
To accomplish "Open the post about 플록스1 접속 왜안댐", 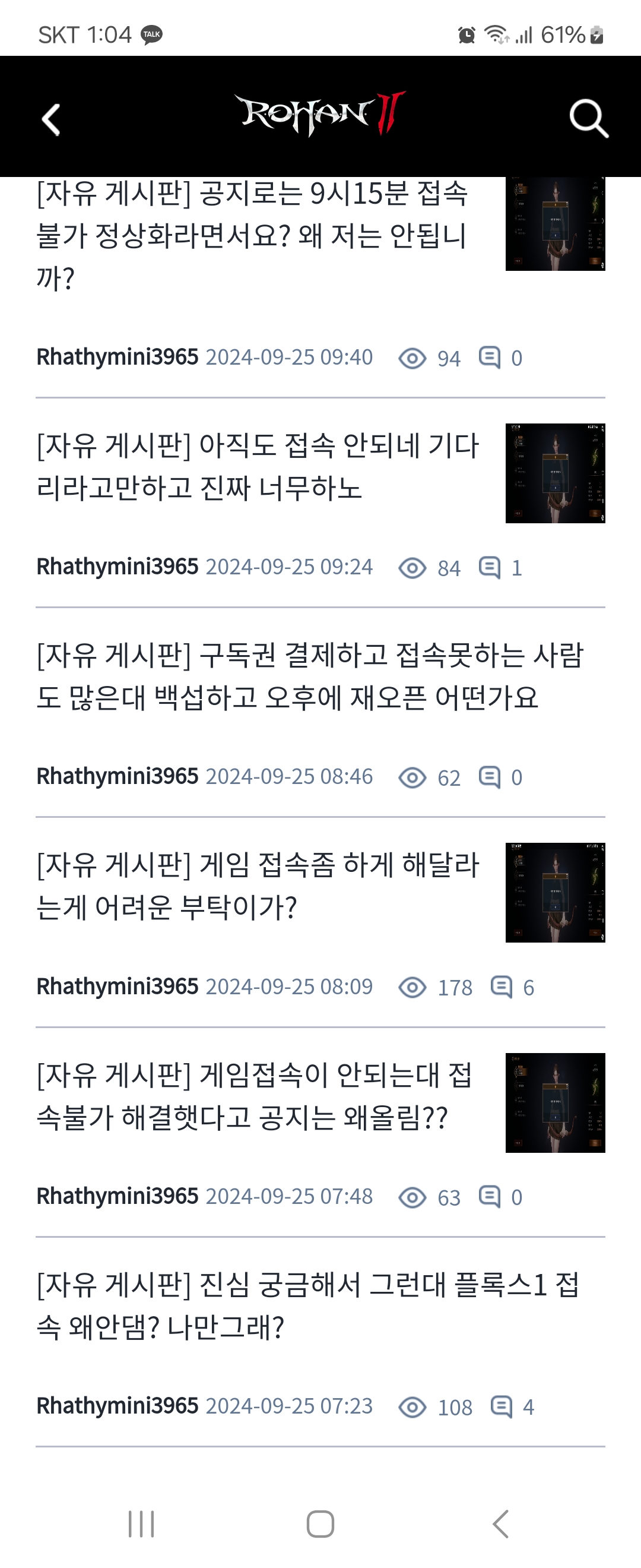I will point(307,1306).
